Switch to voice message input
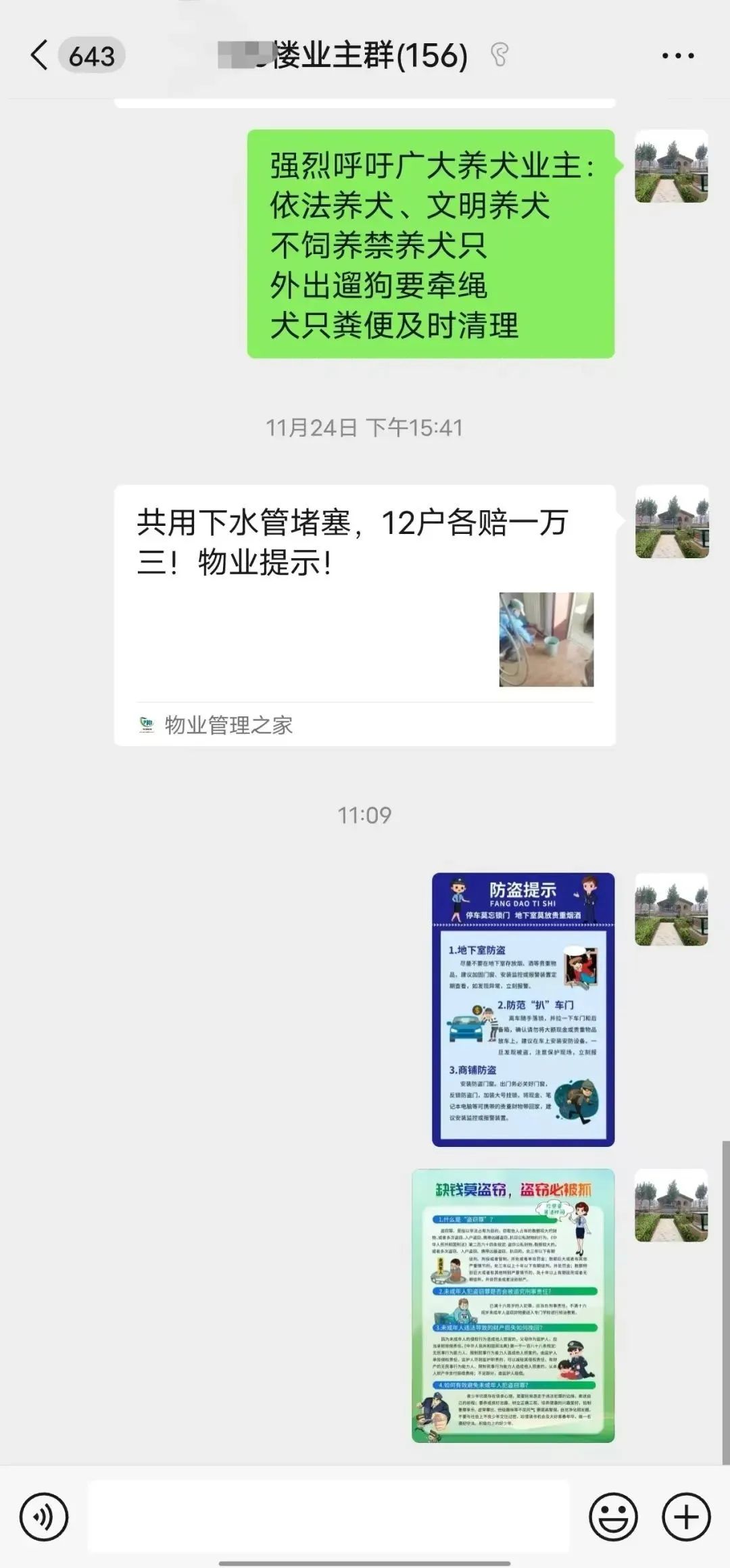The height and width of the screenshot is (1568, 730). (x=44, y=1517)
